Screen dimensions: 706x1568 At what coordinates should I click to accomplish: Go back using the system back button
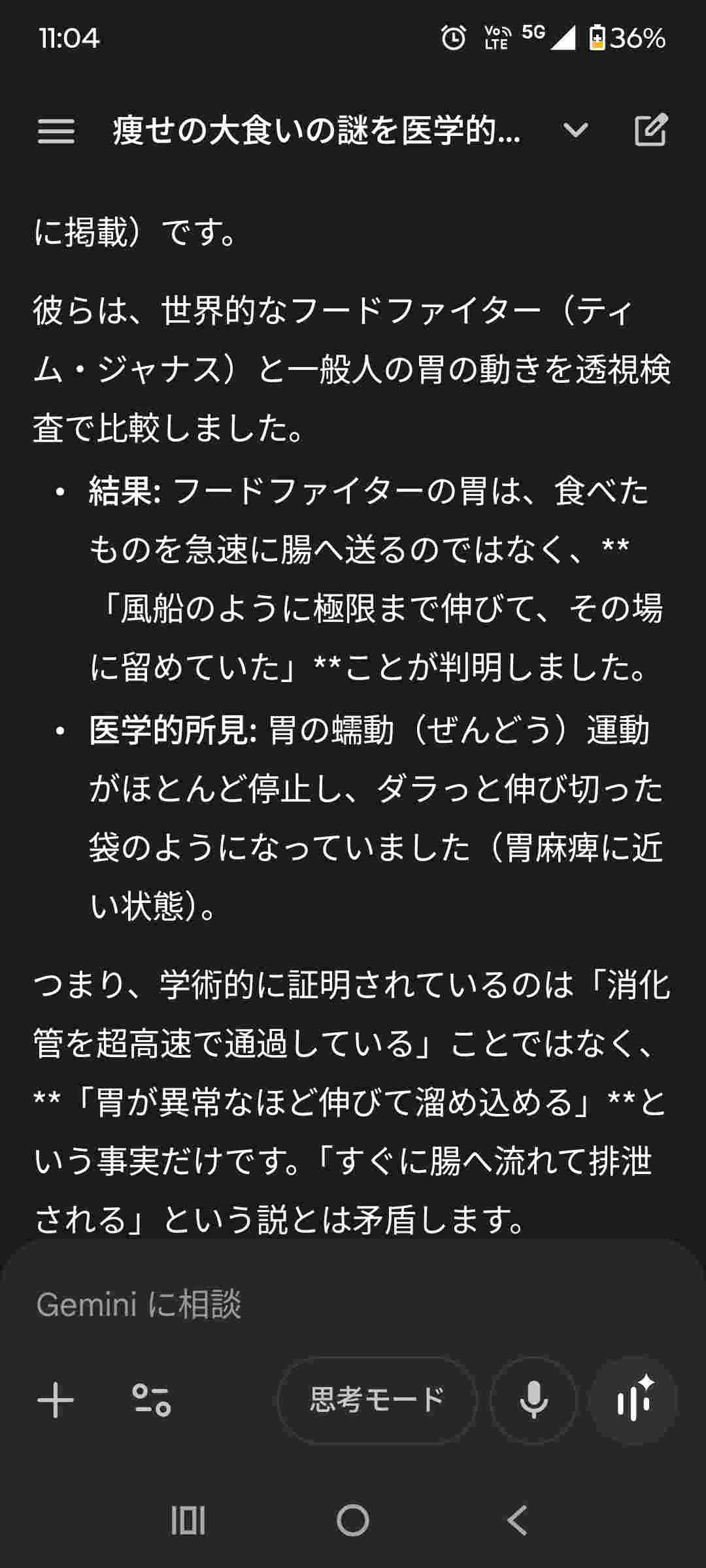(517, 1520)
